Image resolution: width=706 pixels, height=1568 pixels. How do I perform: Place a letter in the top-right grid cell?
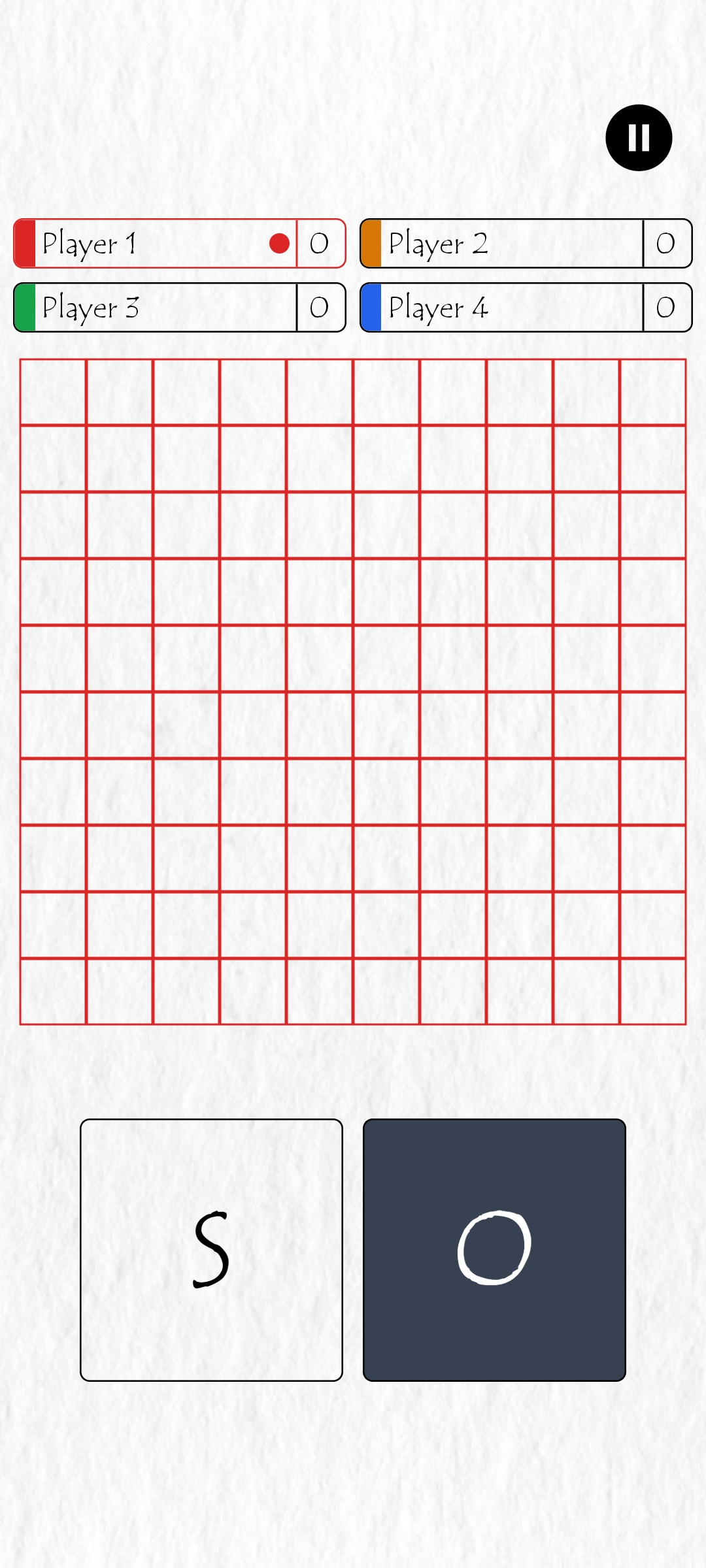pos(653,392)
